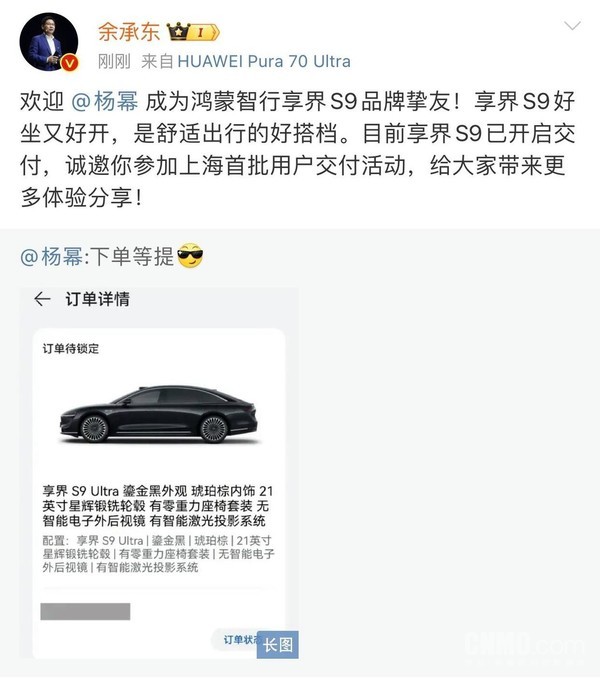Open the HUAWEI Pura 70 Ultra source link
The image size is (600, 682).
pos(263,61)
